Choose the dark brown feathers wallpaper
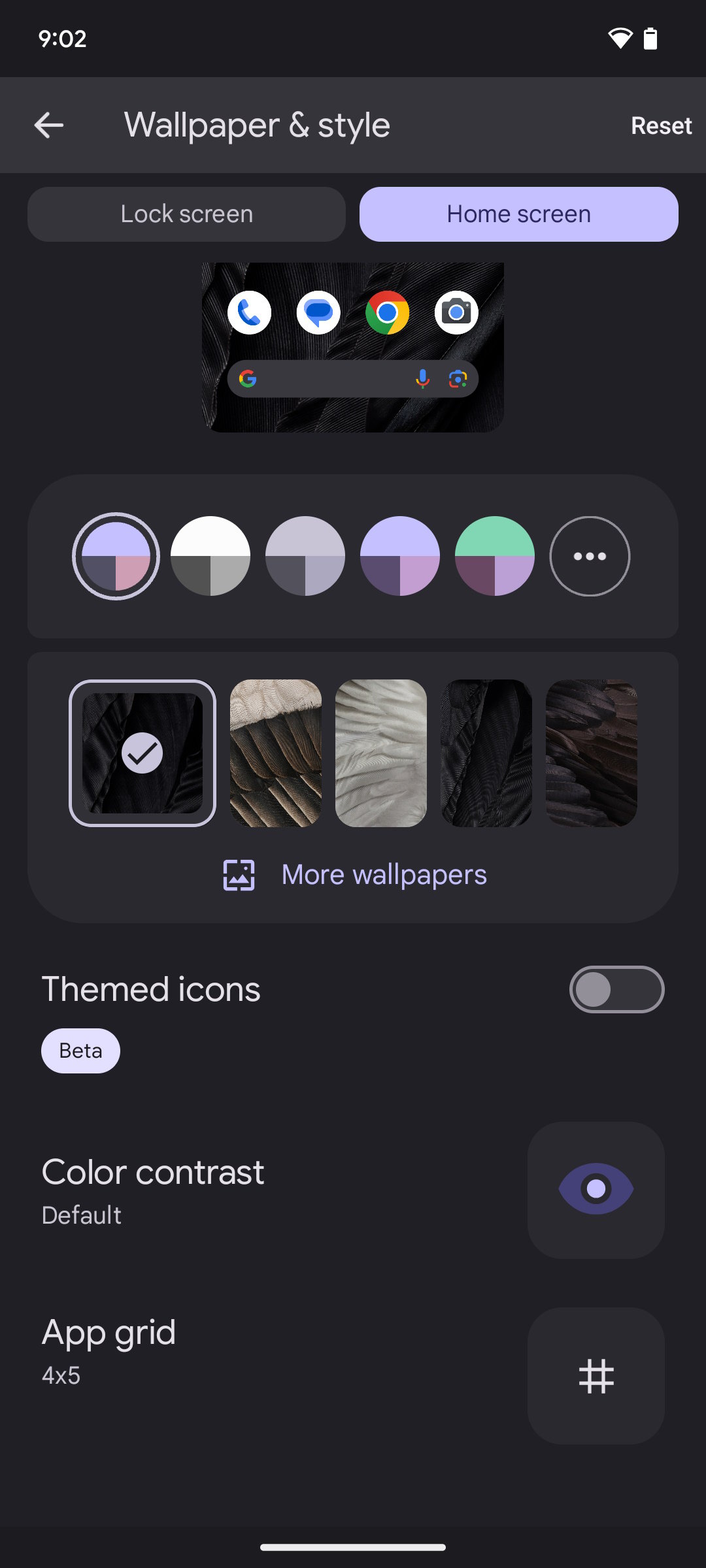706x1568 pixels. coord(591,753)
